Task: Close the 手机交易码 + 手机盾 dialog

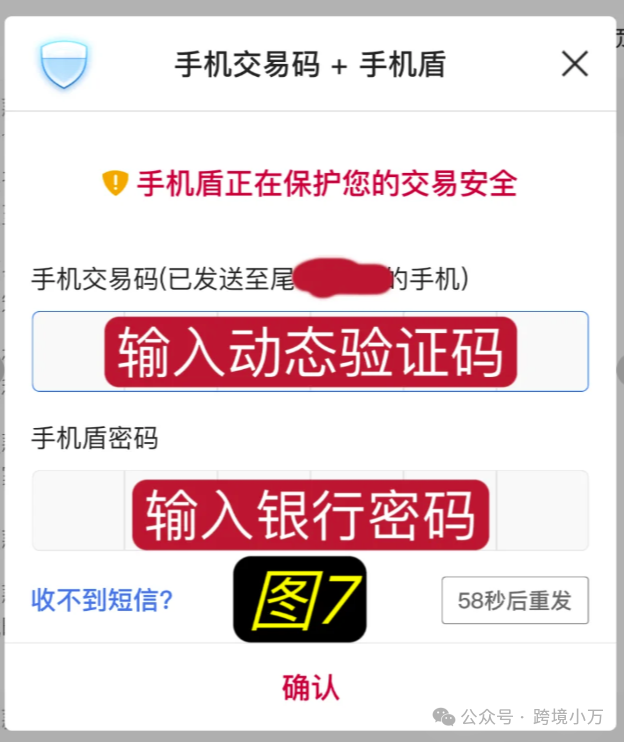Action: point(574,64)
